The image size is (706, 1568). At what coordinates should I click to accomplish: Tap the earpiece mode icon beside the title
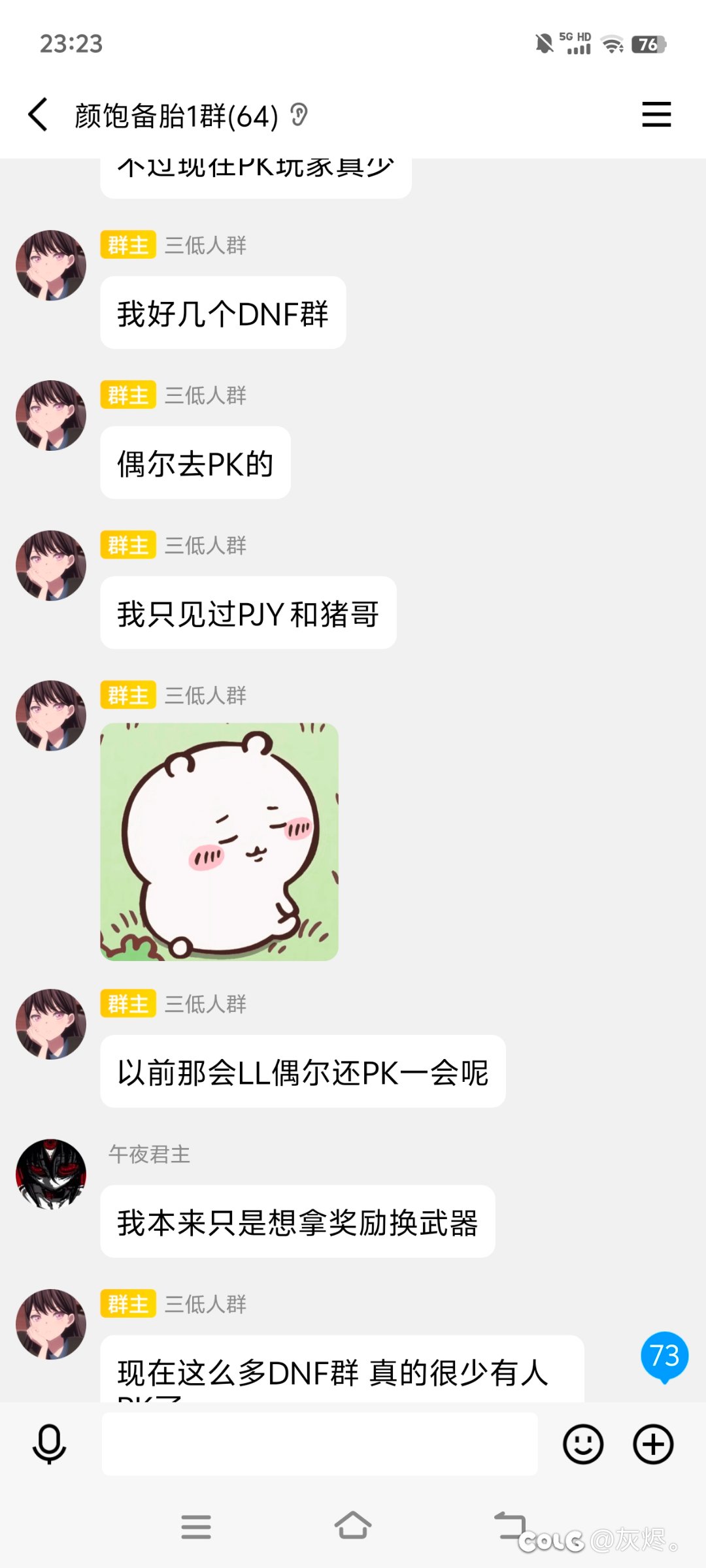click(299, 116)
